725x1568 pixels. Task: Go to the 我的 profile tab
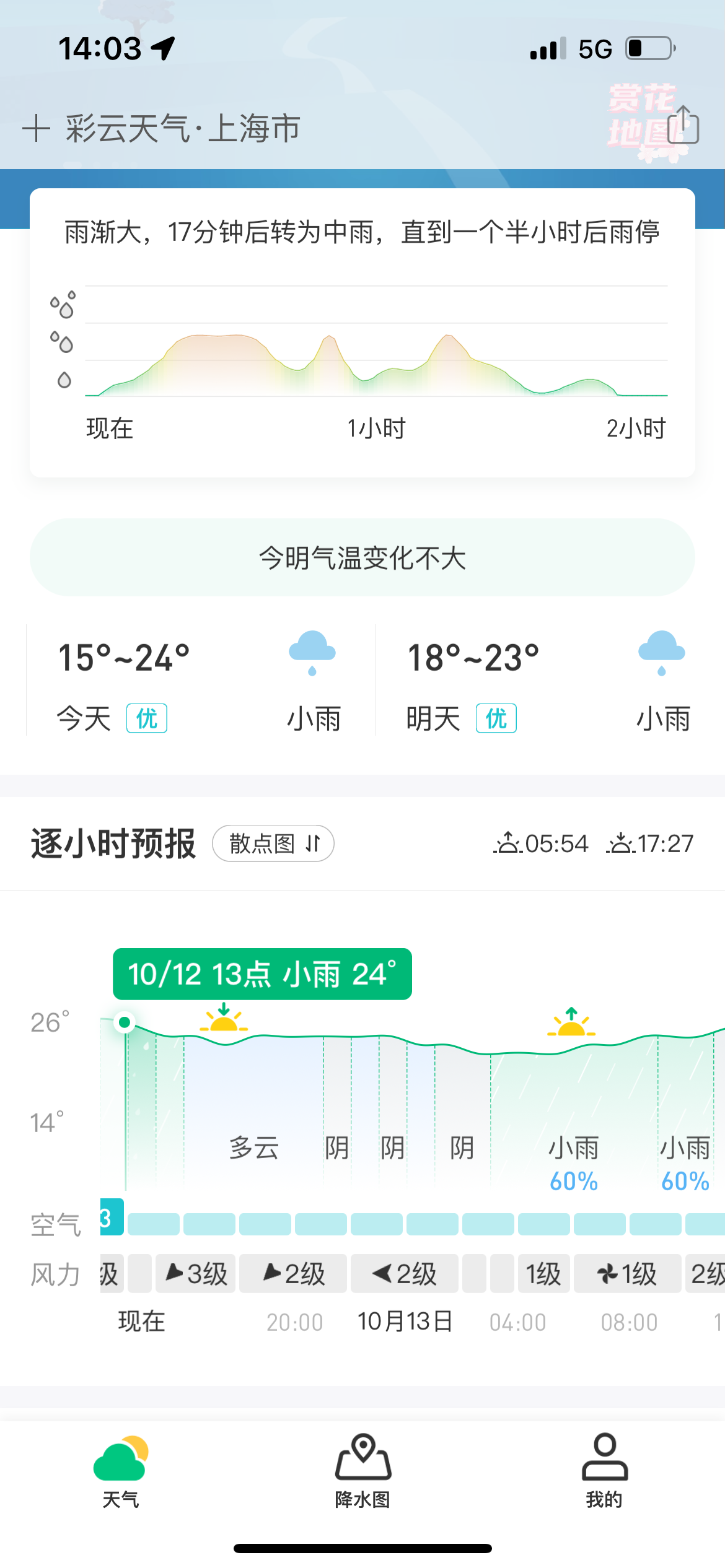pyautogui.click(x=604, y=1471)
